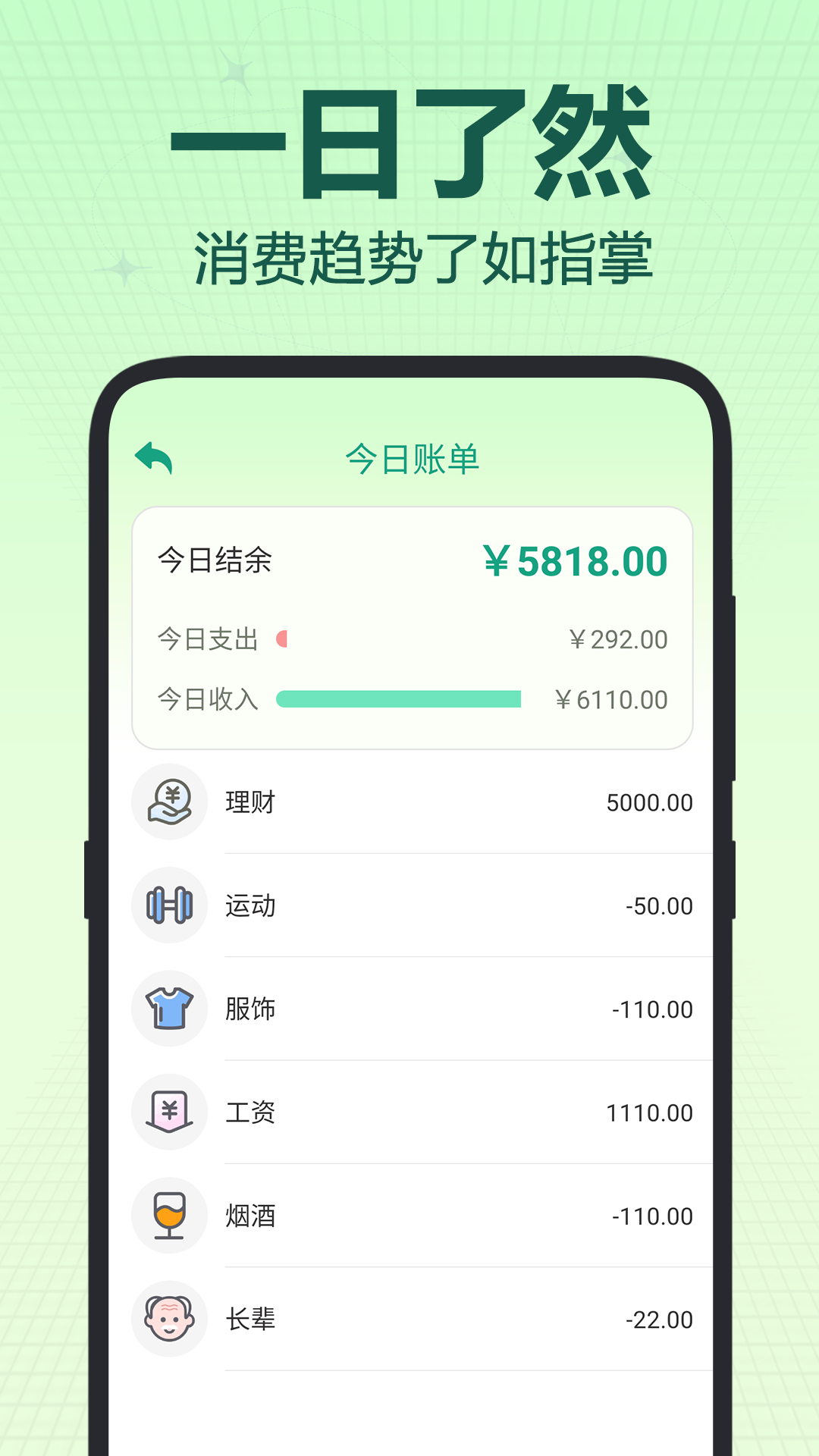Tap the 烟酒 wine glass icon
Viewport: 819px width, 1456px height.
[170, 1216]
